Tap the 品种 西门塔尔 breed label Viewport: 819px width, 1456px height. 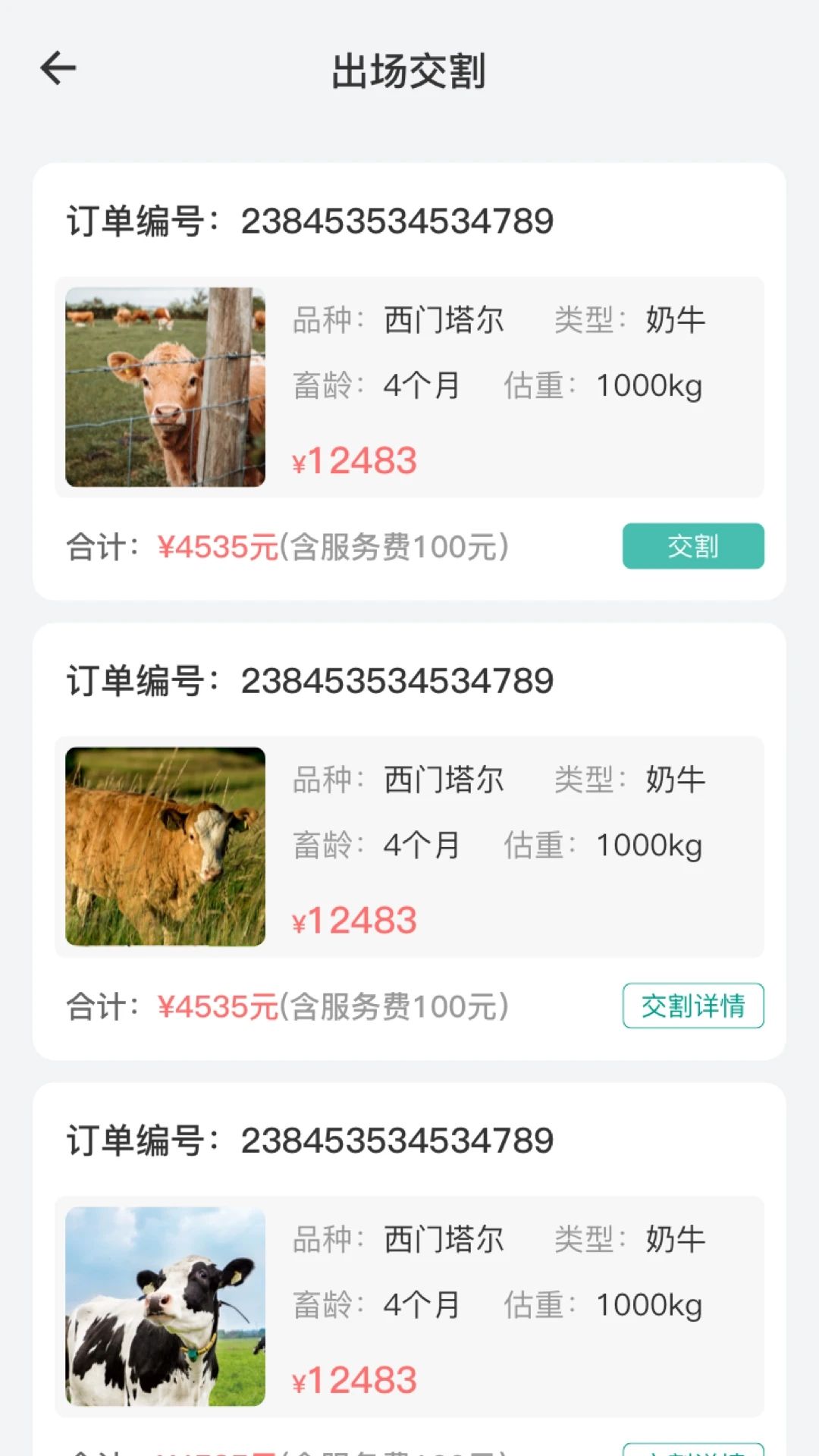click(398, 319)
